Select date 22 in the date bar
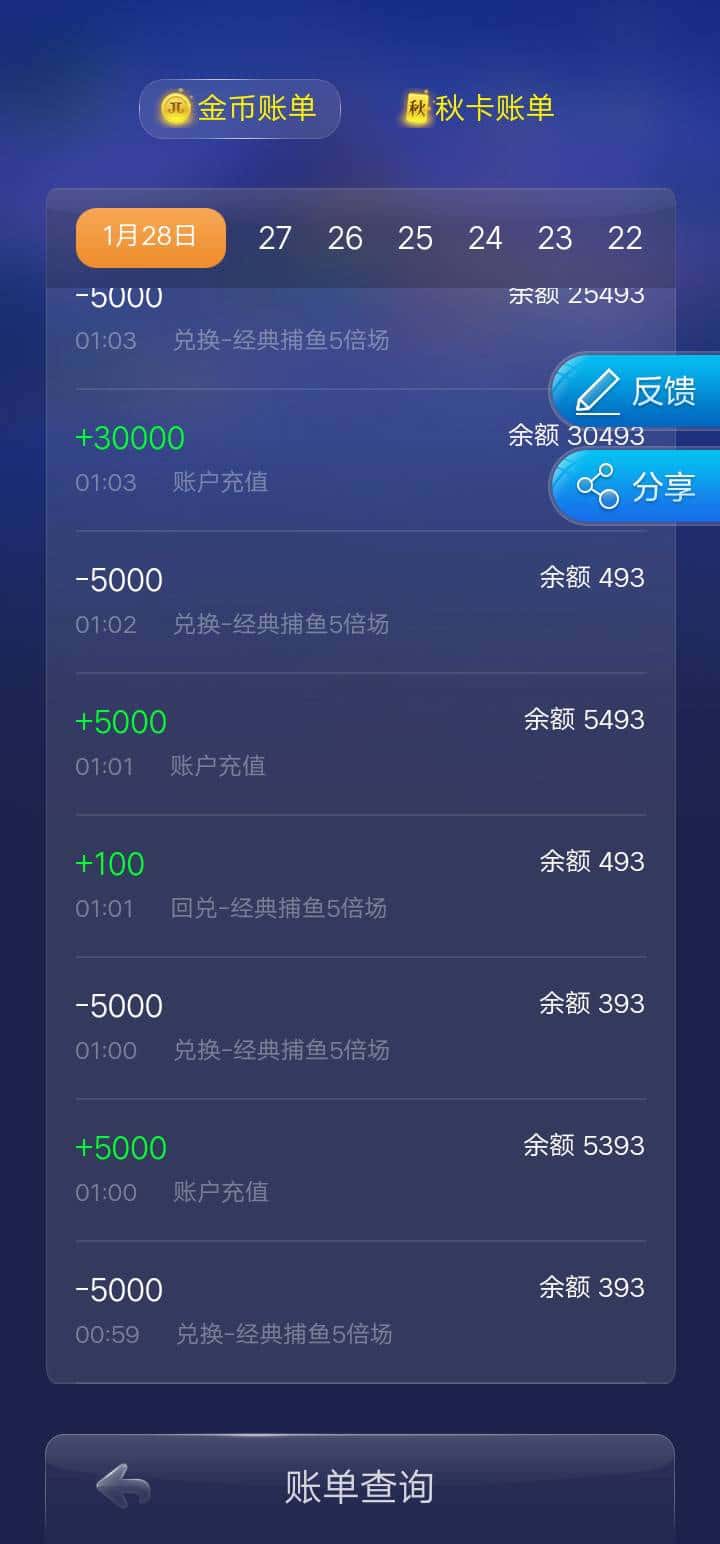 (626, 237)
